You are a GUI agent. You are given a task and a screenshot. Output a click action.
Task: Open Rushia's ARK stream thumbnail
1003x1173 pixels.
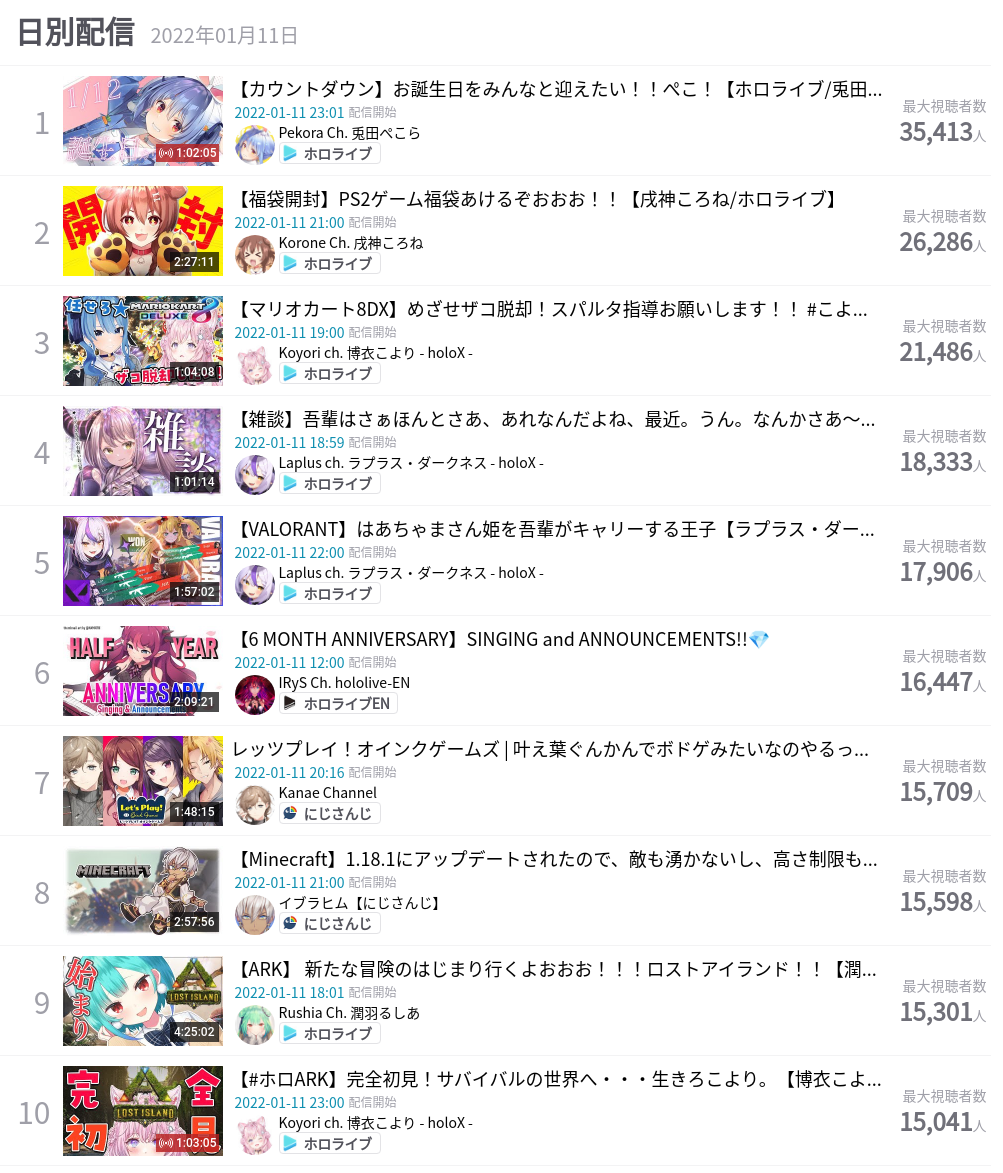(x=142, y=1001)
